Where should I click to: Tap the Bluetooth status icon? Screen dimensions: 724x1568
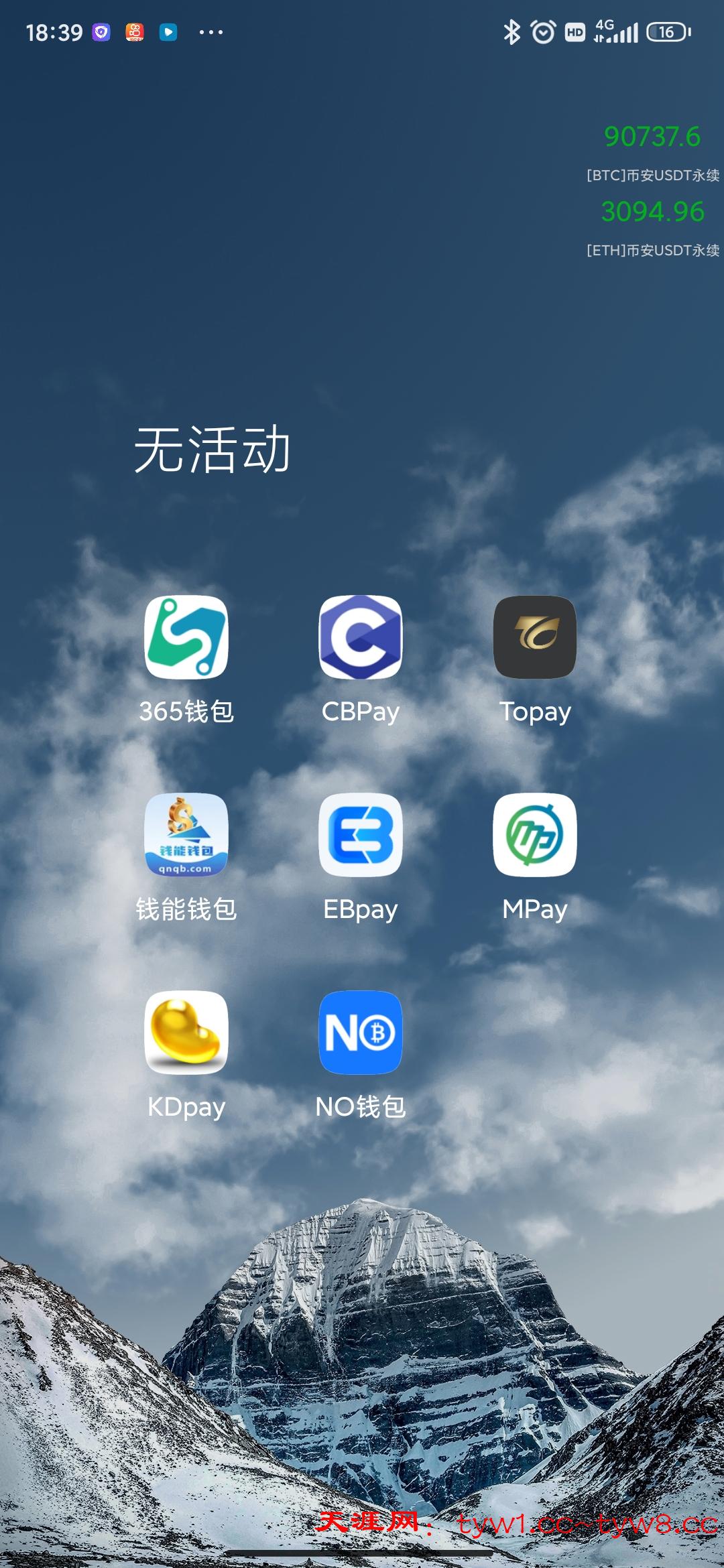tap(512, 31)
